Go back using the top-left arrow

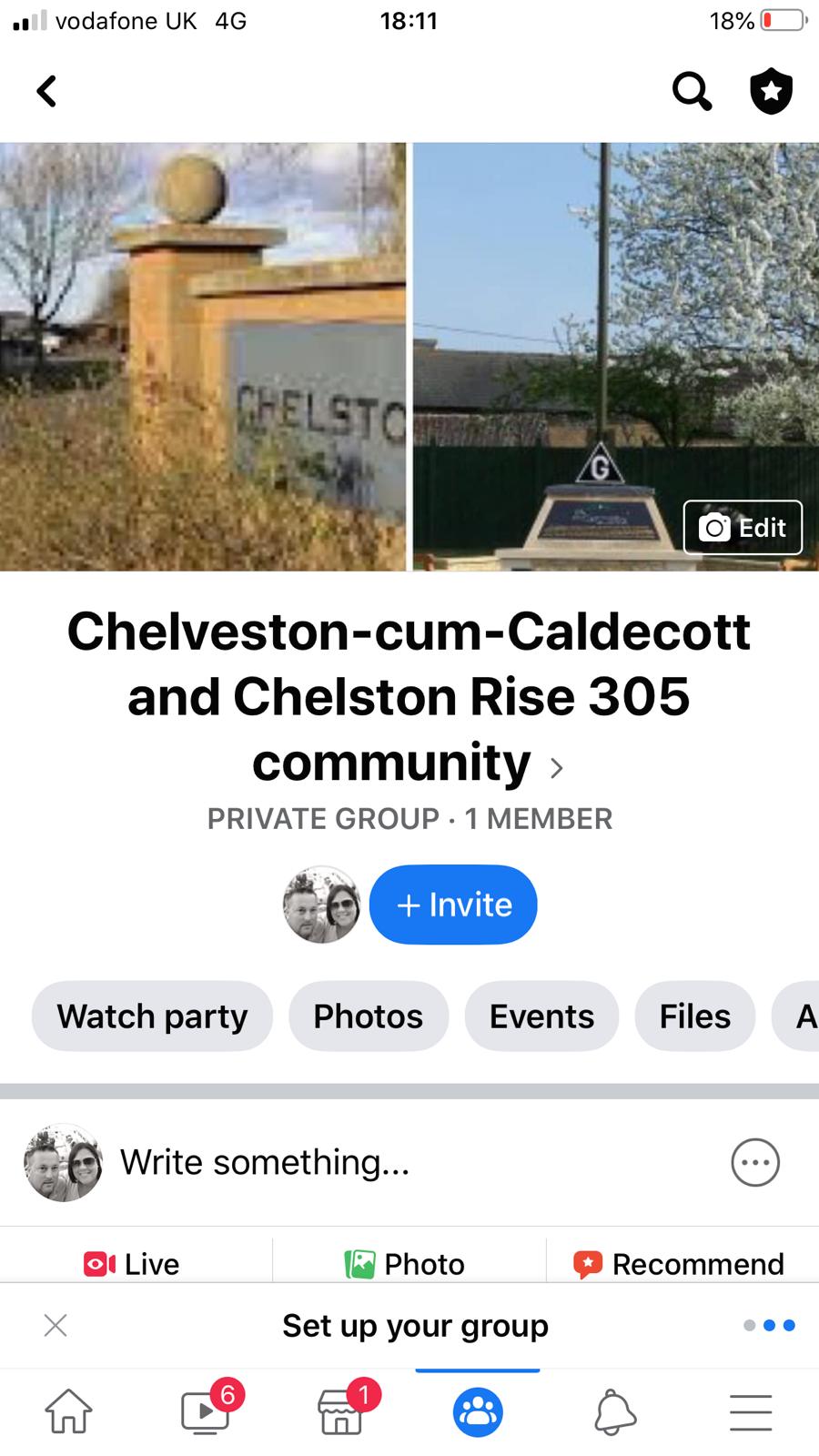46,91
